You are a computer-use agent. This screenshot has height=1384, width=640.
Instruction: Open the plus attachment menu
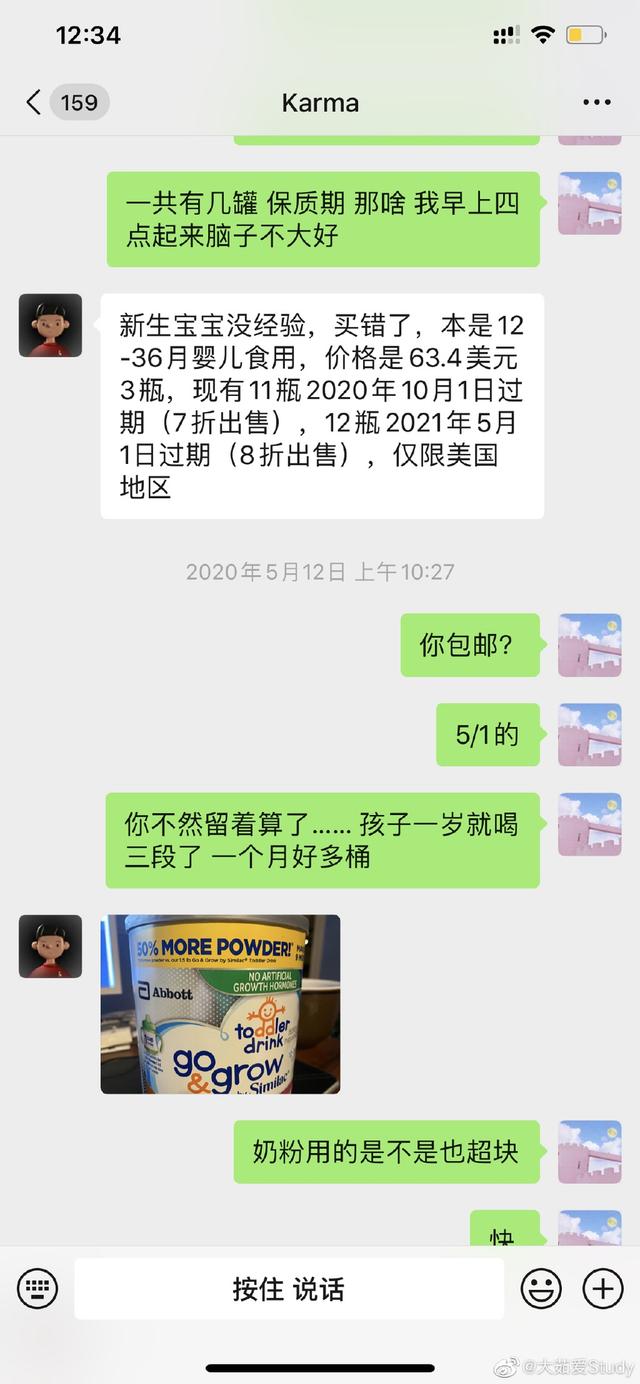point(602,1288)
